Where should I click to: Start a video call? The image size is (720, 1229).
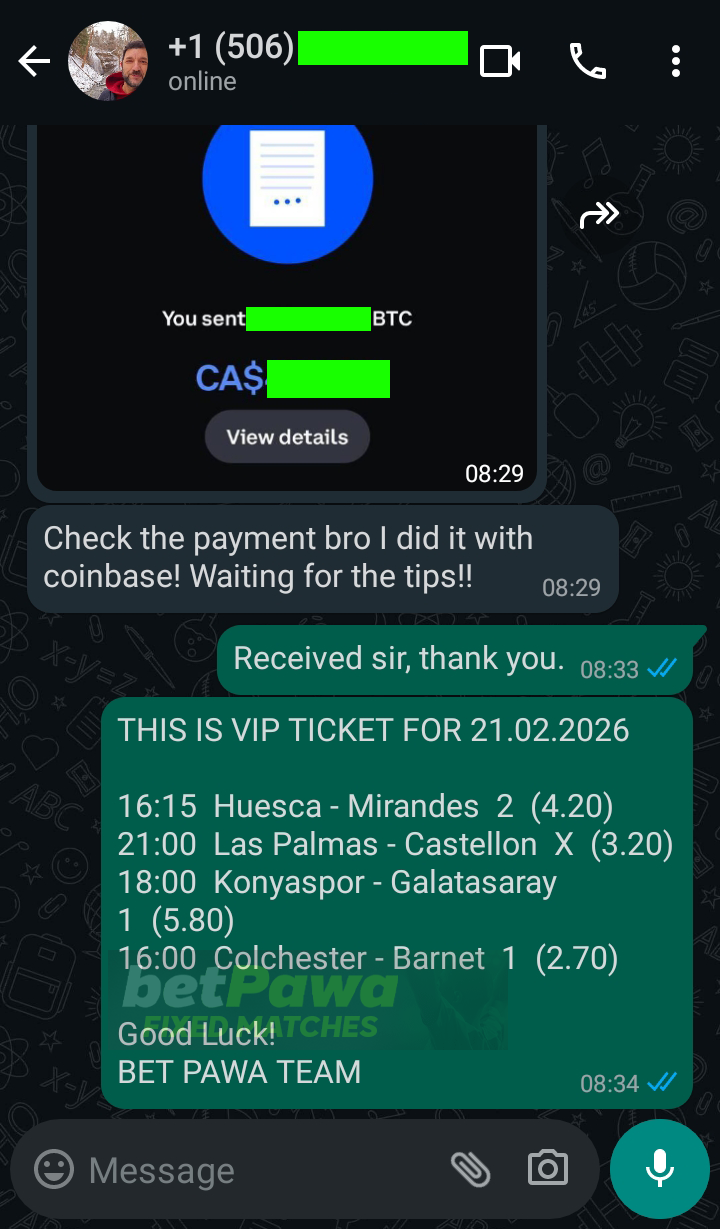click(500, 62)
